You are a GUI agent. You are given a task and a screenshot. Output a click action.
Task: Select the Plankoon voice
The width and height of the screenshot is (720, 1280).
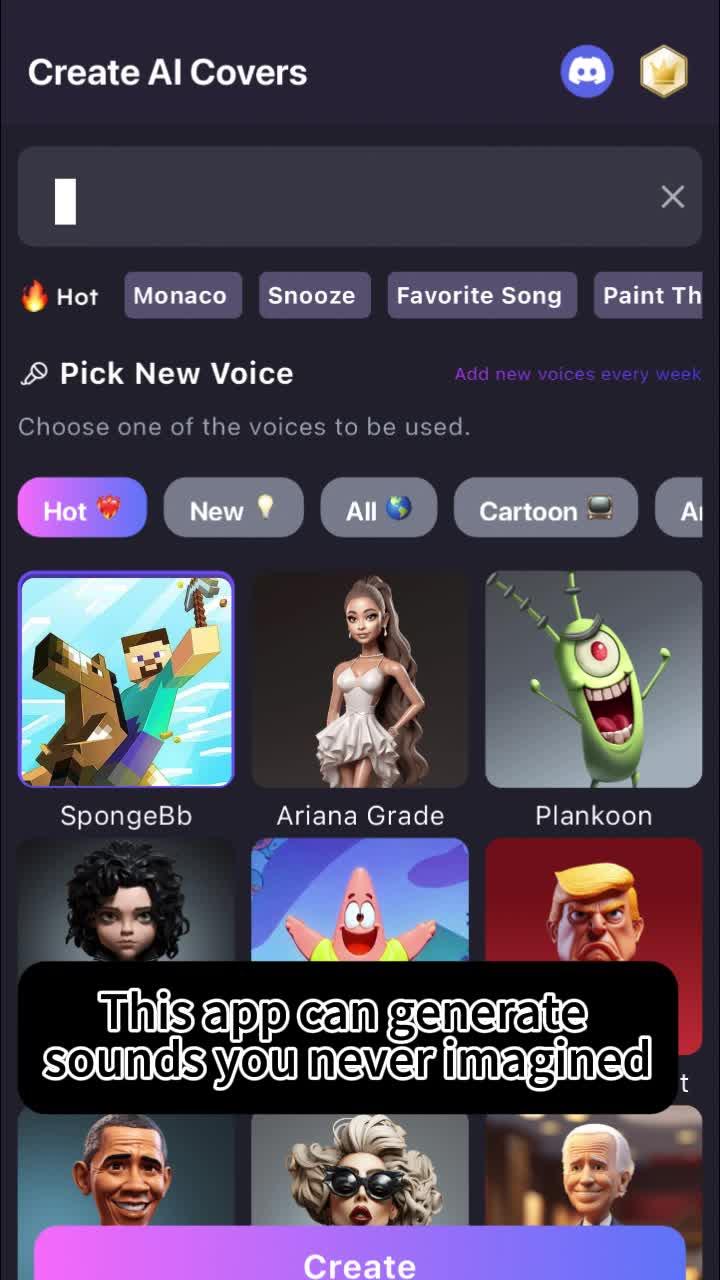[x=593, y=680]
